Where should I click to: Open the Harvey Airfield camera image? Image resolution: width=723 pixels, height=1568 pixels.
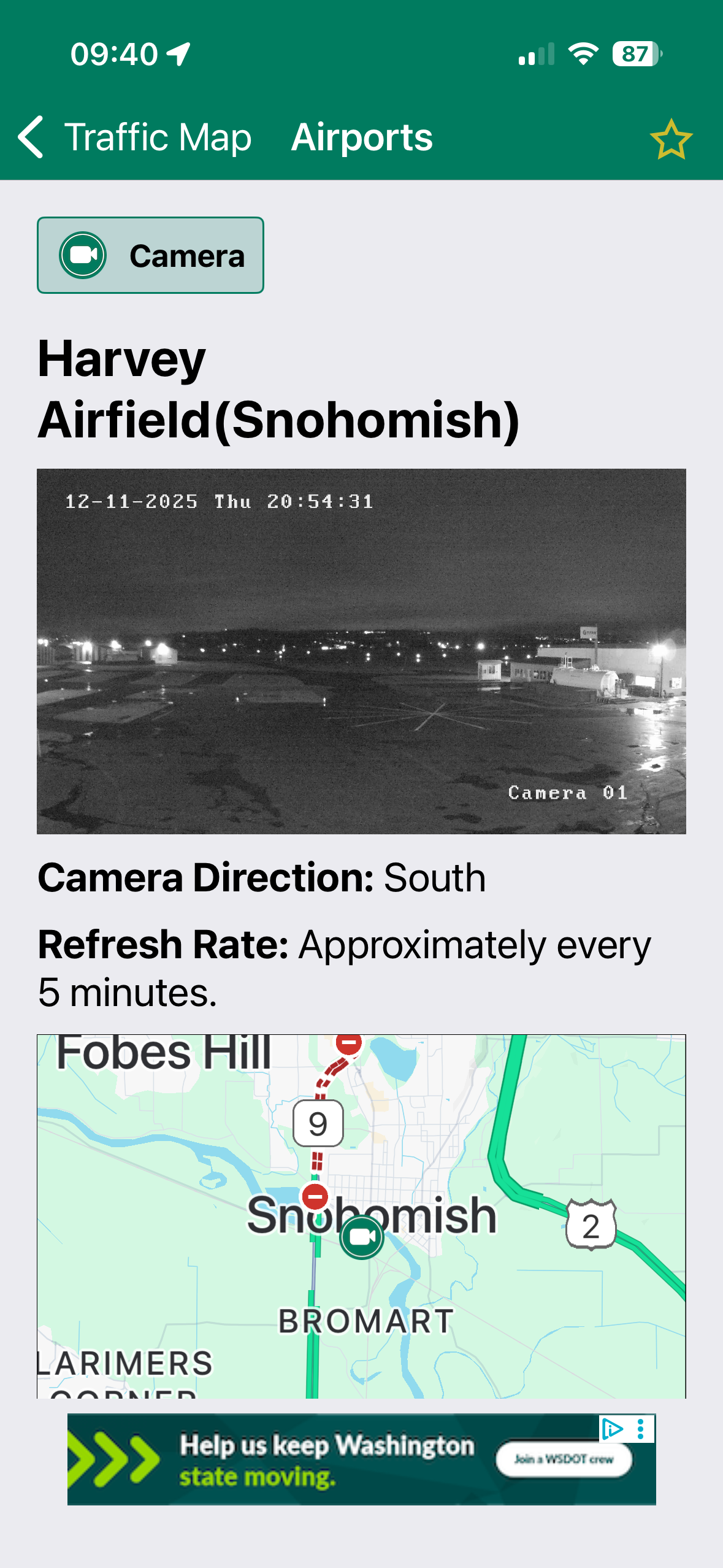361,651
